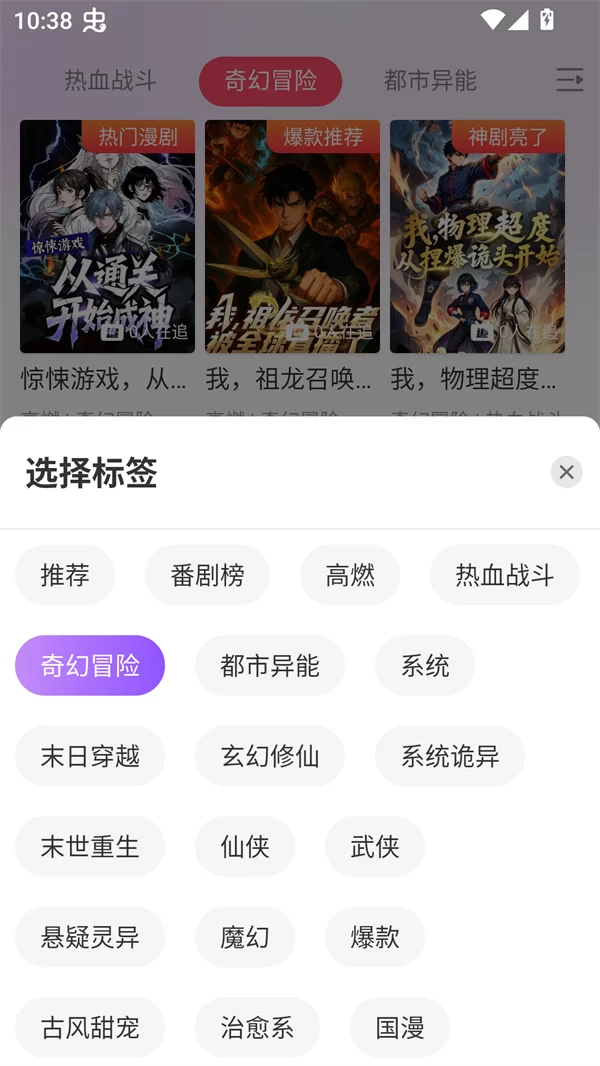Viewport: 600px width, 1066px height.
Task: Select the 爆款 tag
Action: click(x=375, y=937)
